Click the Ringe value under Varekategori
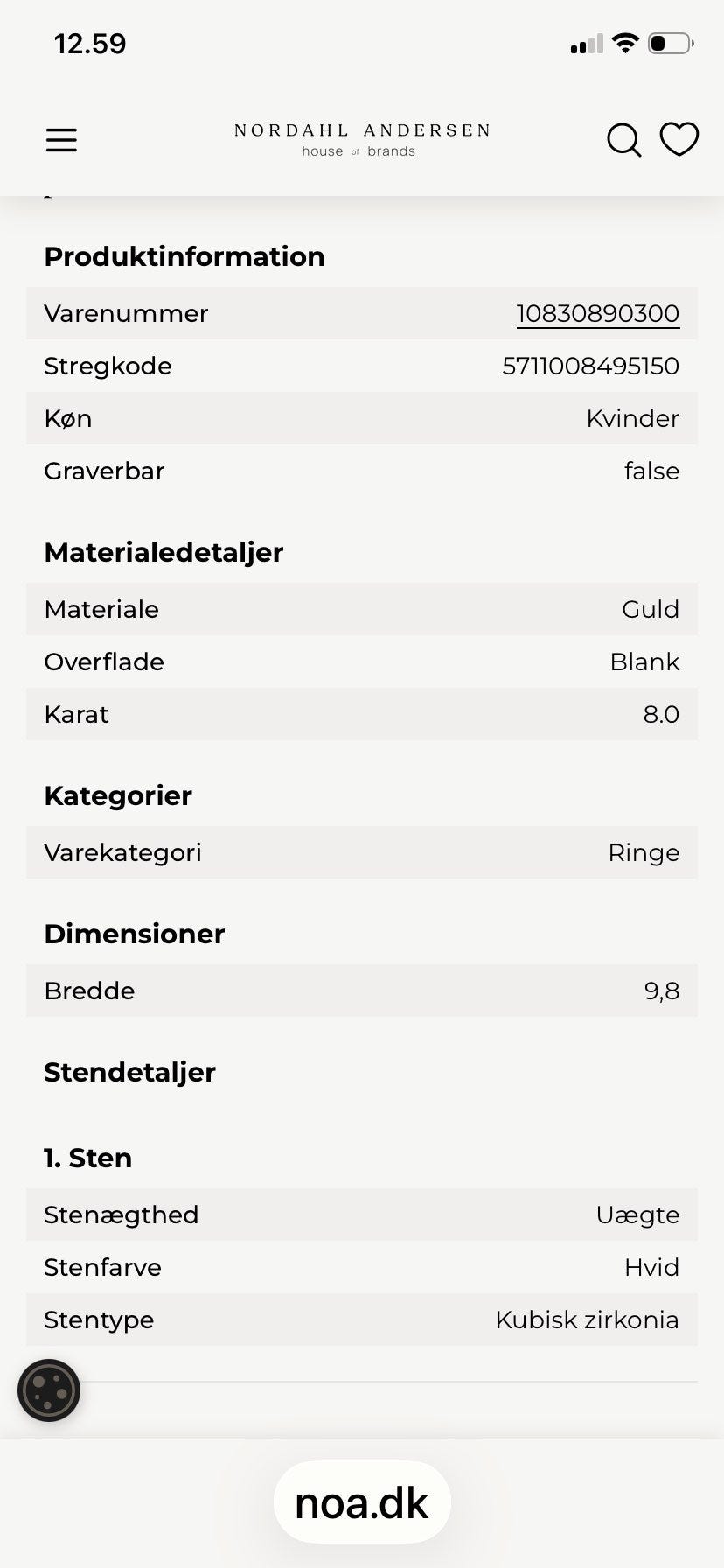Screen dimensions: 724x1568 tap(644, 852)
